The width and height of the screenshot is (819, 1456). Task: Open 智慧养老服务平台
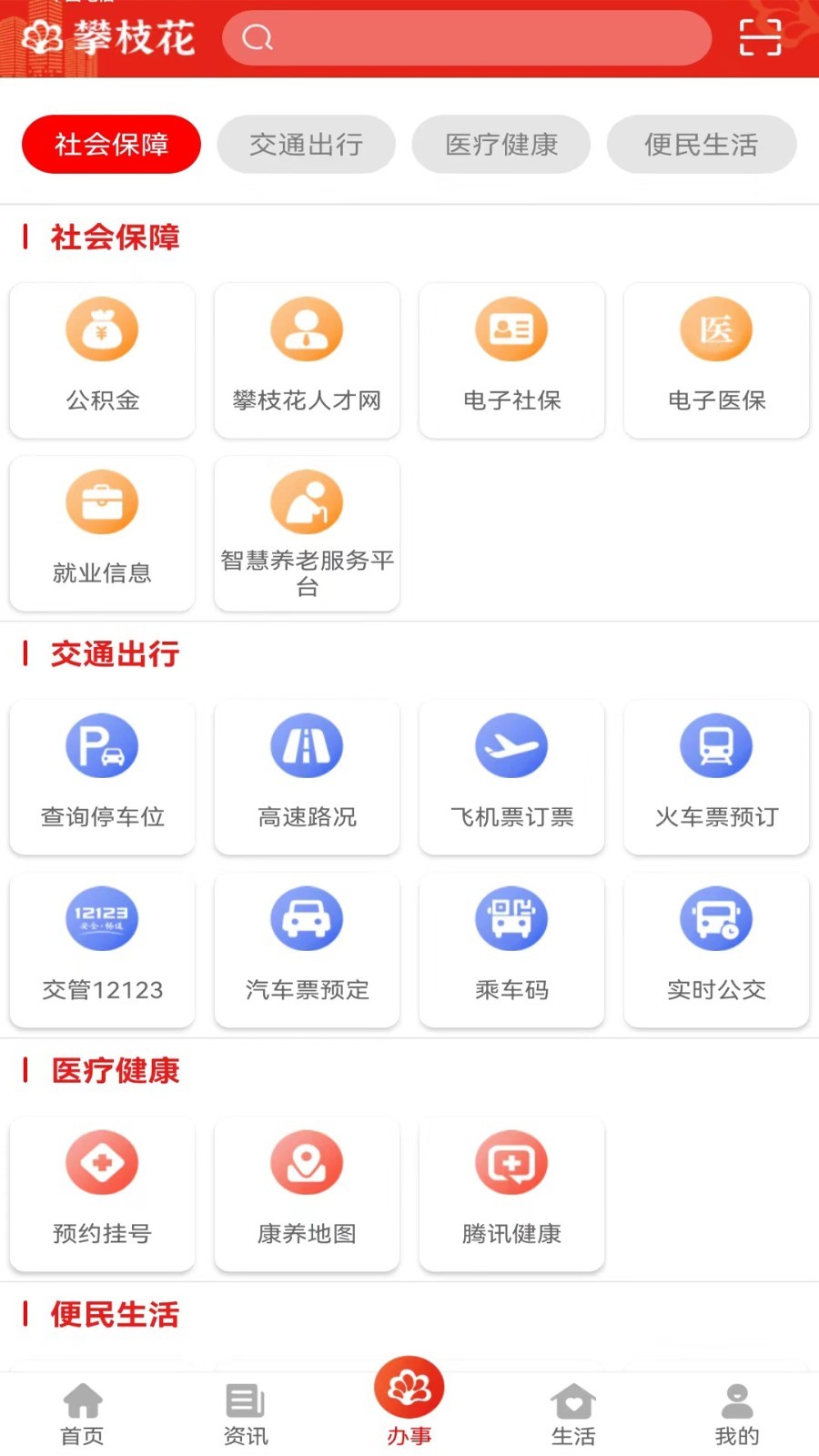(x=307, y=533)
